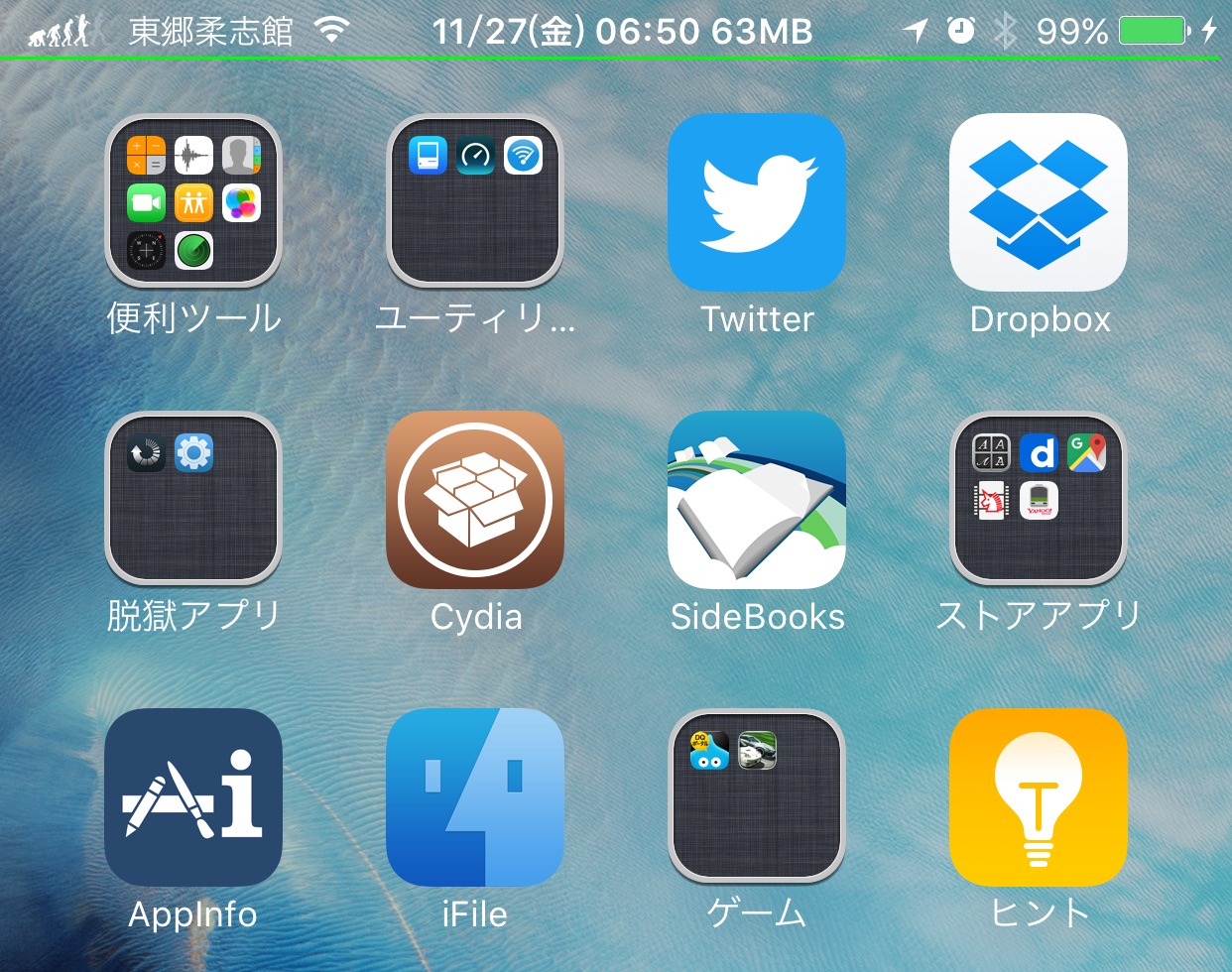This screenshot has width=1232, height=972.
Task: Open the 脱獄アプリ folder
Action: (x=193, y=499)
